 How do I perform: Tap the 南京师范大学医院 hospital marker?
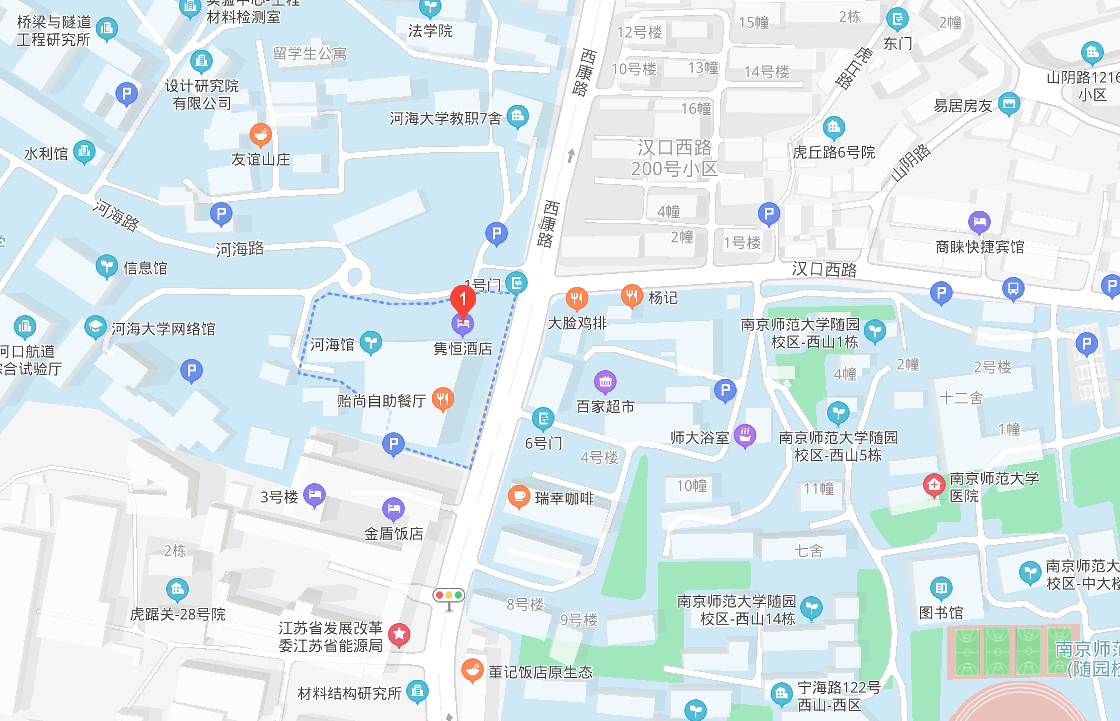934,487
